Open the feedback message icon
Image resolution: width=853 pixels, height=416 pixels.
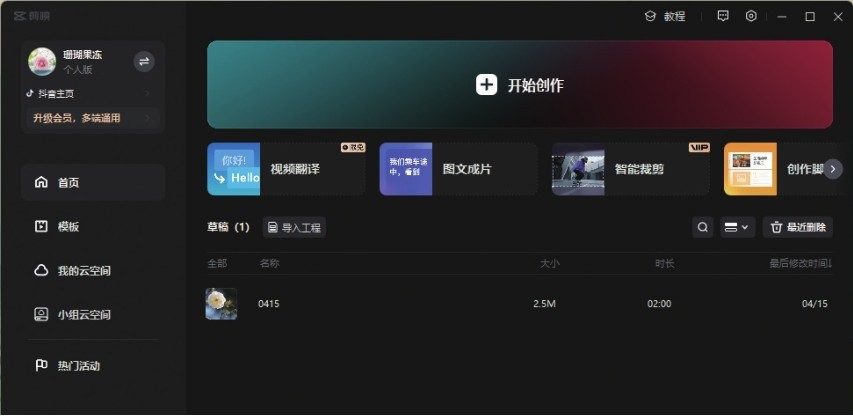tap(723, 17)
